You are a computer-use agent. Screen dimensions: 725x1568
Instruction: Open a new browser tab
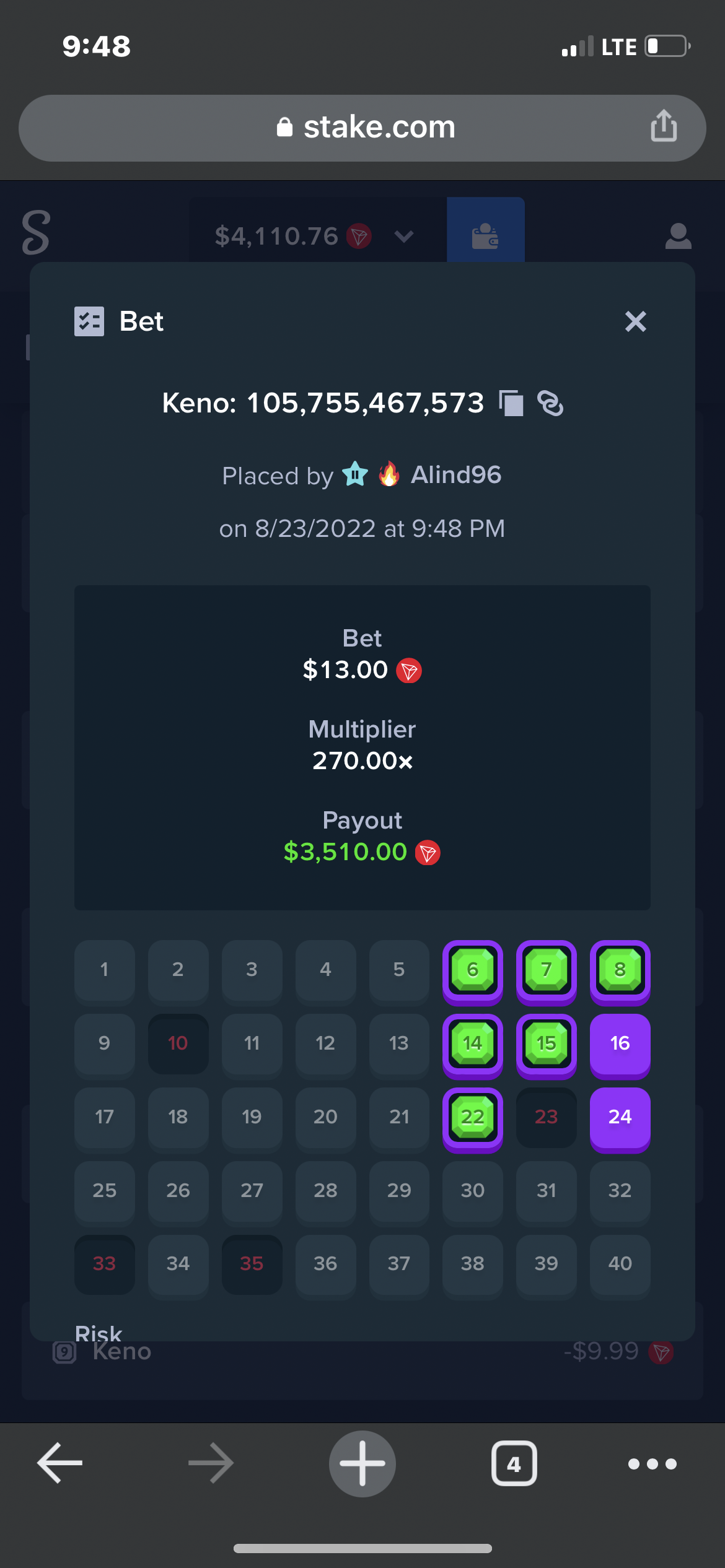(362, 1463)
